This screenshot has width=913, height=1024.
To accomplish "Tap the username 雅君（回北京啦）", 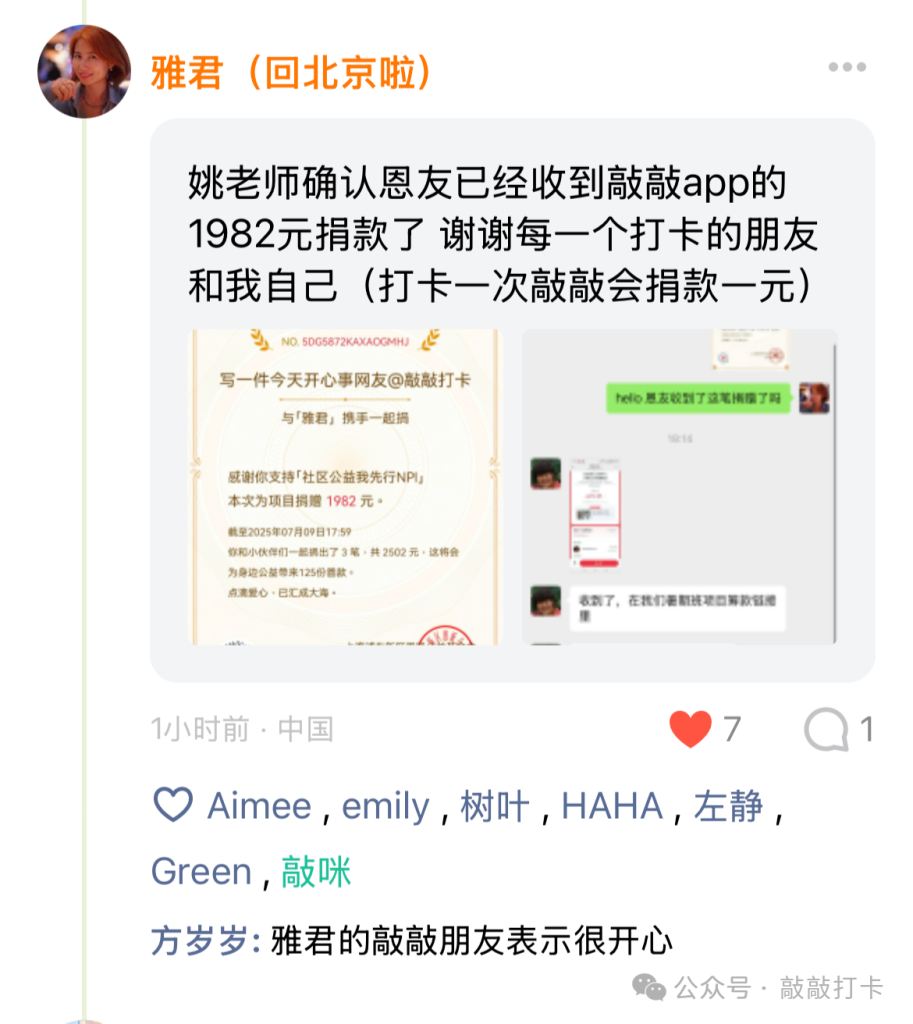I will 292,73.
